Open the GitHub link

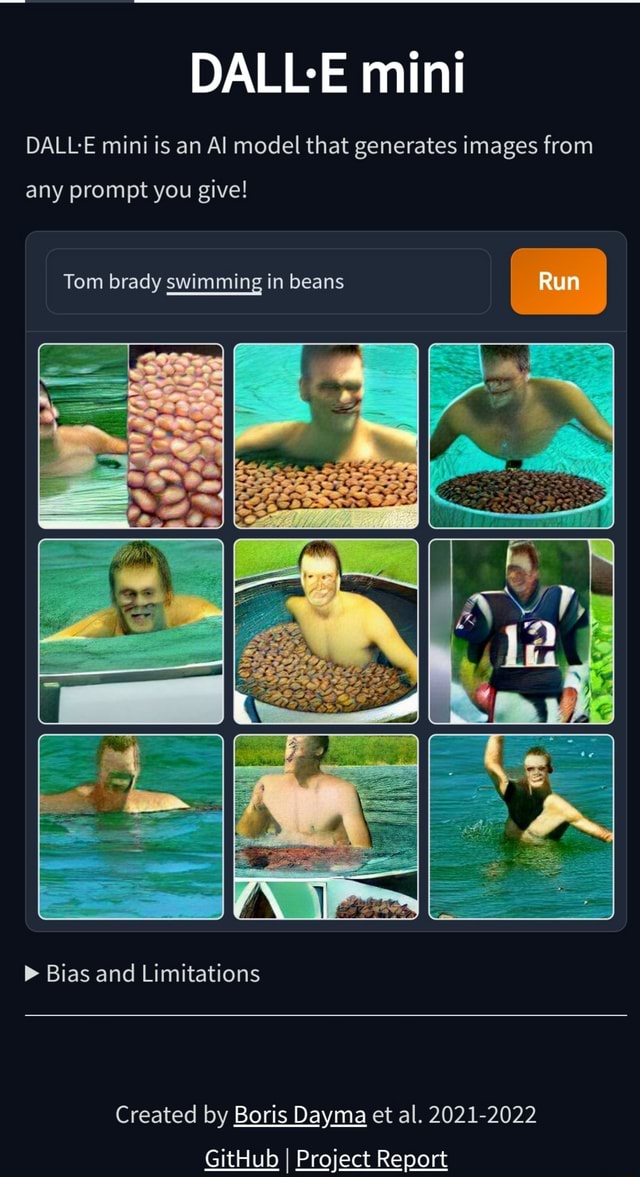[241, 1158]
